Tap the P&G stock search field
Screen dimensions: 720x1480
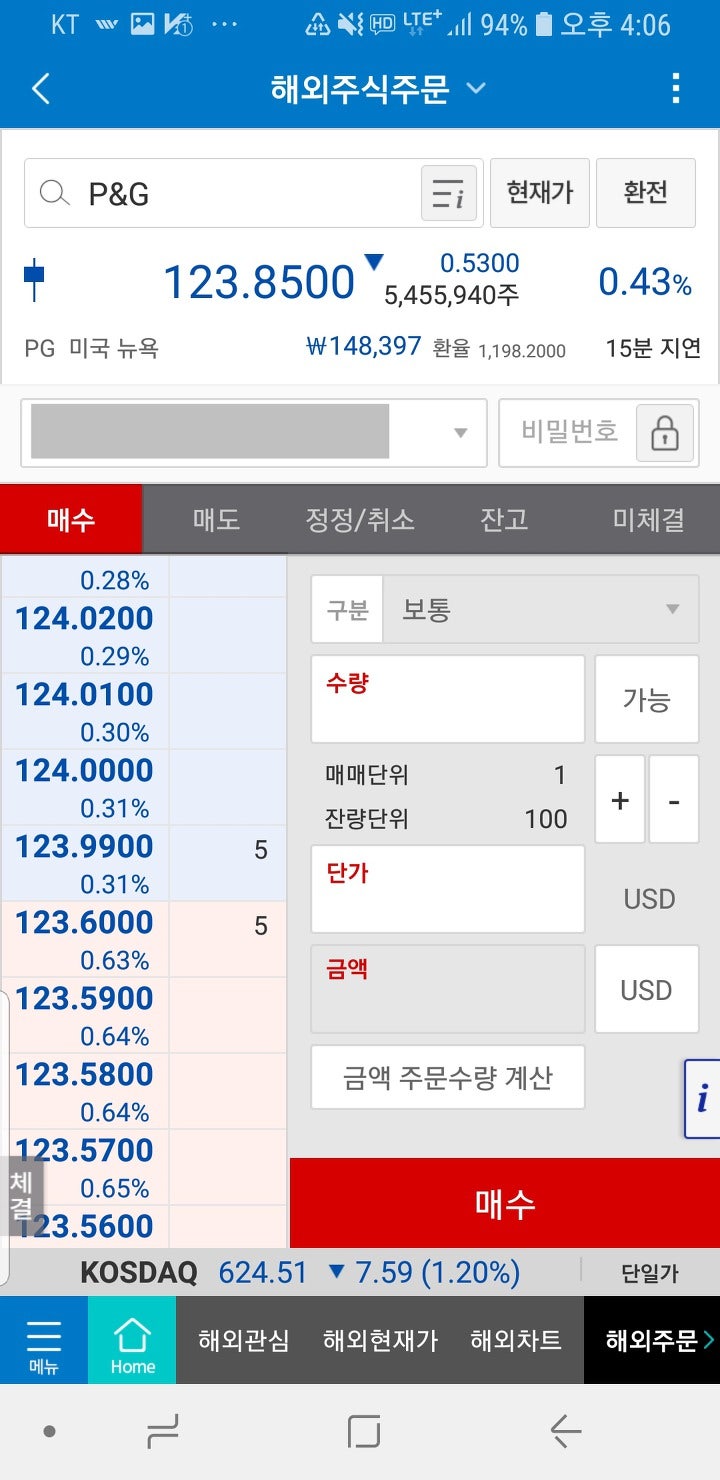click(x=254, y=193)
